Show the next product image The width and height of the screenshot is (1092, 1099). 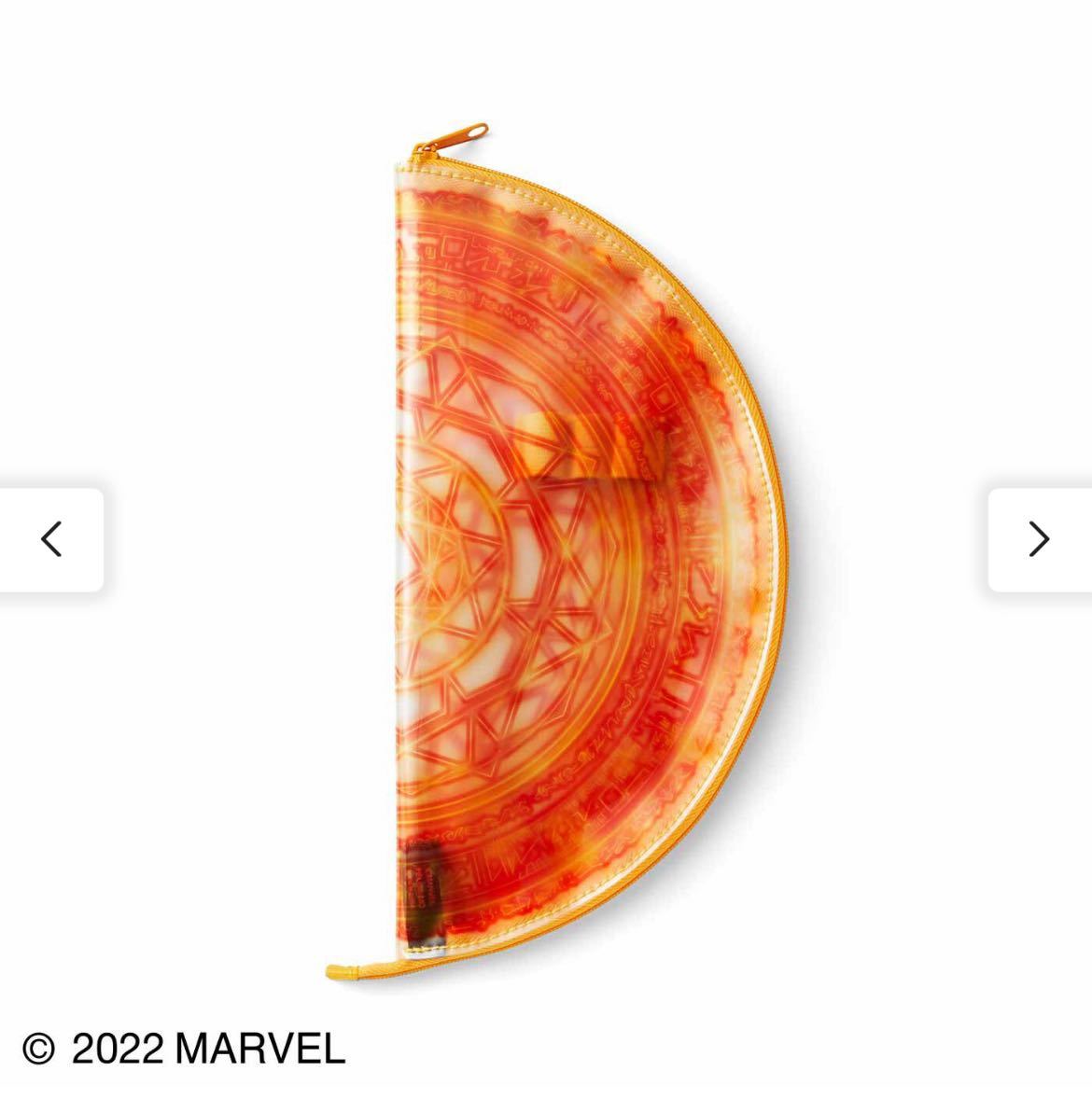point(1039,539)
